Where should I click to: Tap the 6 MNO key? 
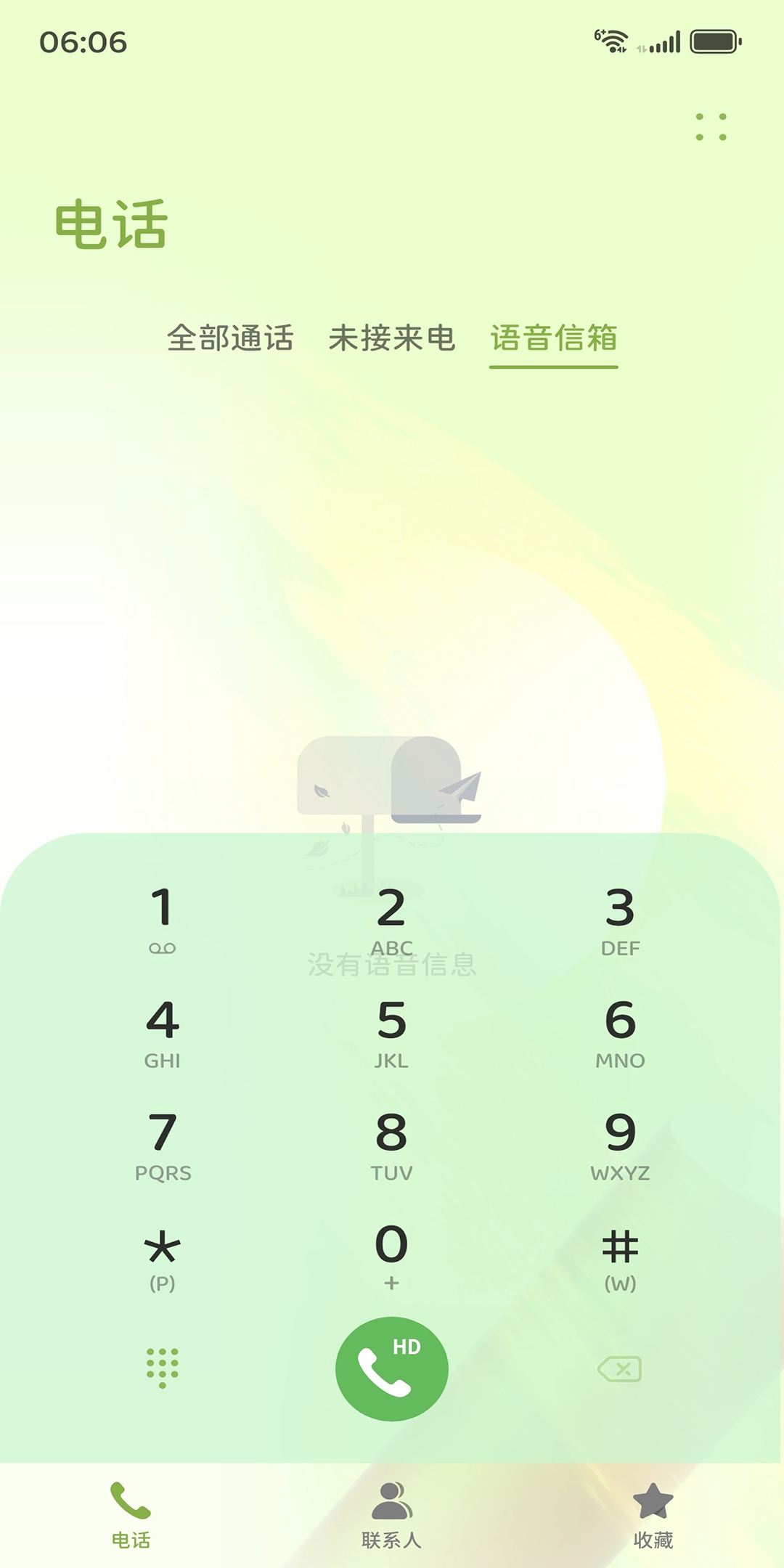coord(620,1031)
